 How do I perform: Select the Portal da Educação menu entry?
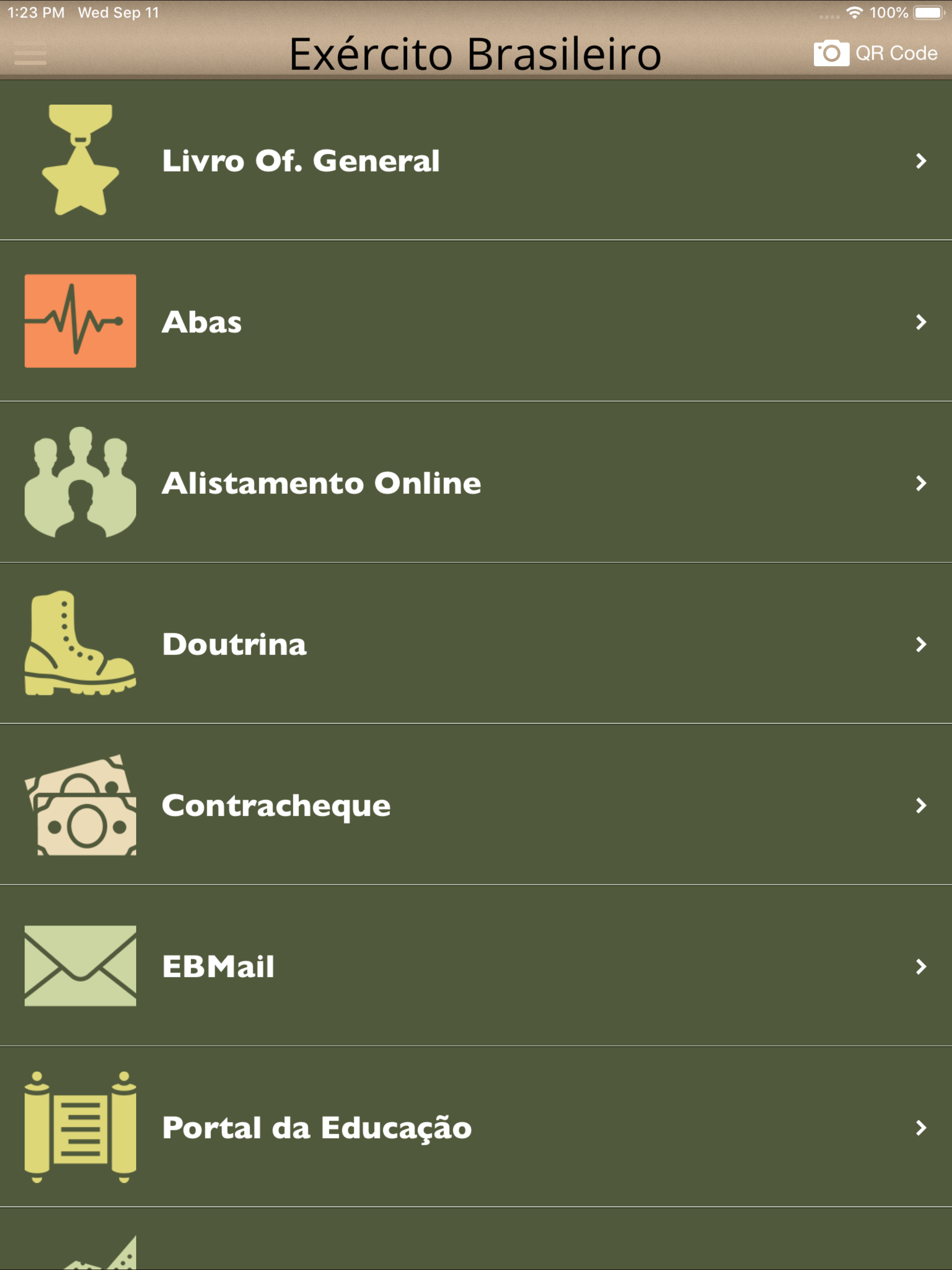[317, 1128]
